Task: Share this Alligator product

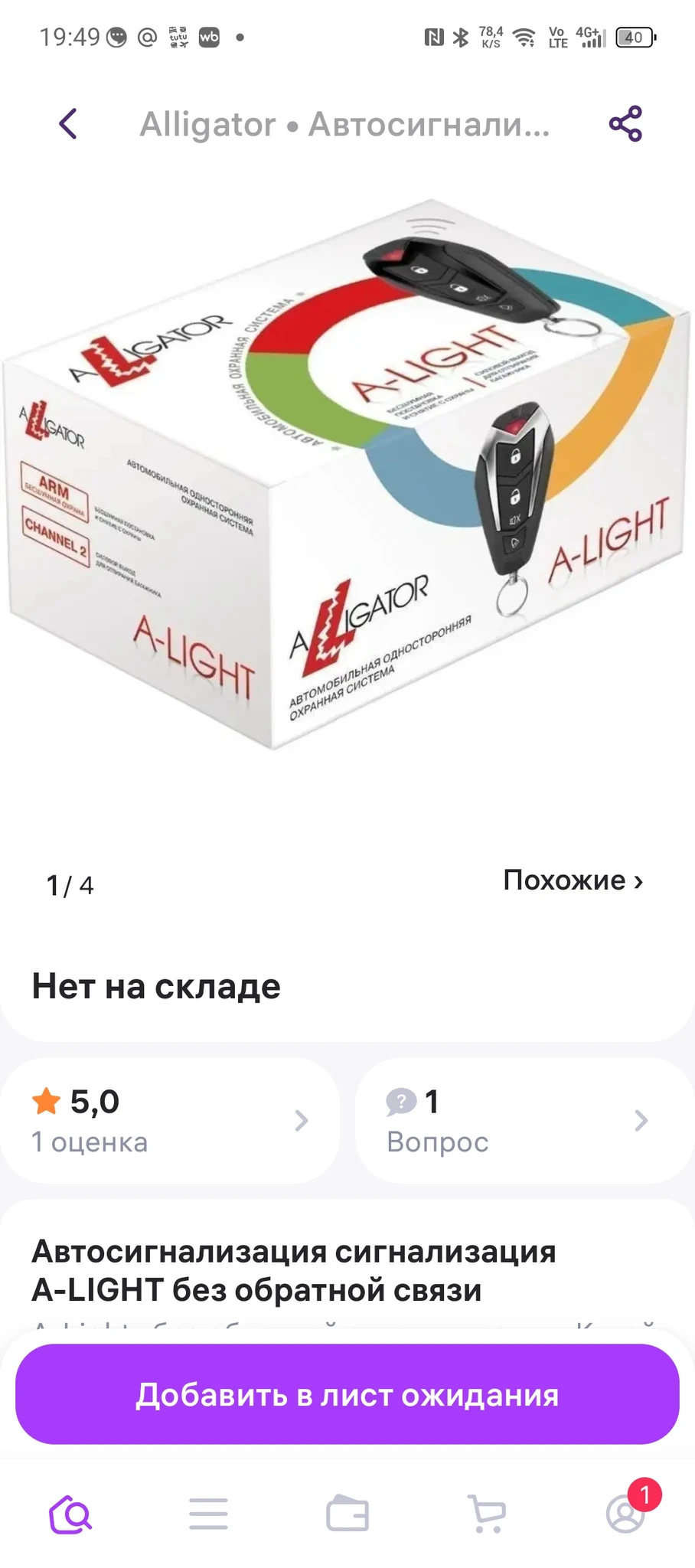Action: click(x=625, y=123)
